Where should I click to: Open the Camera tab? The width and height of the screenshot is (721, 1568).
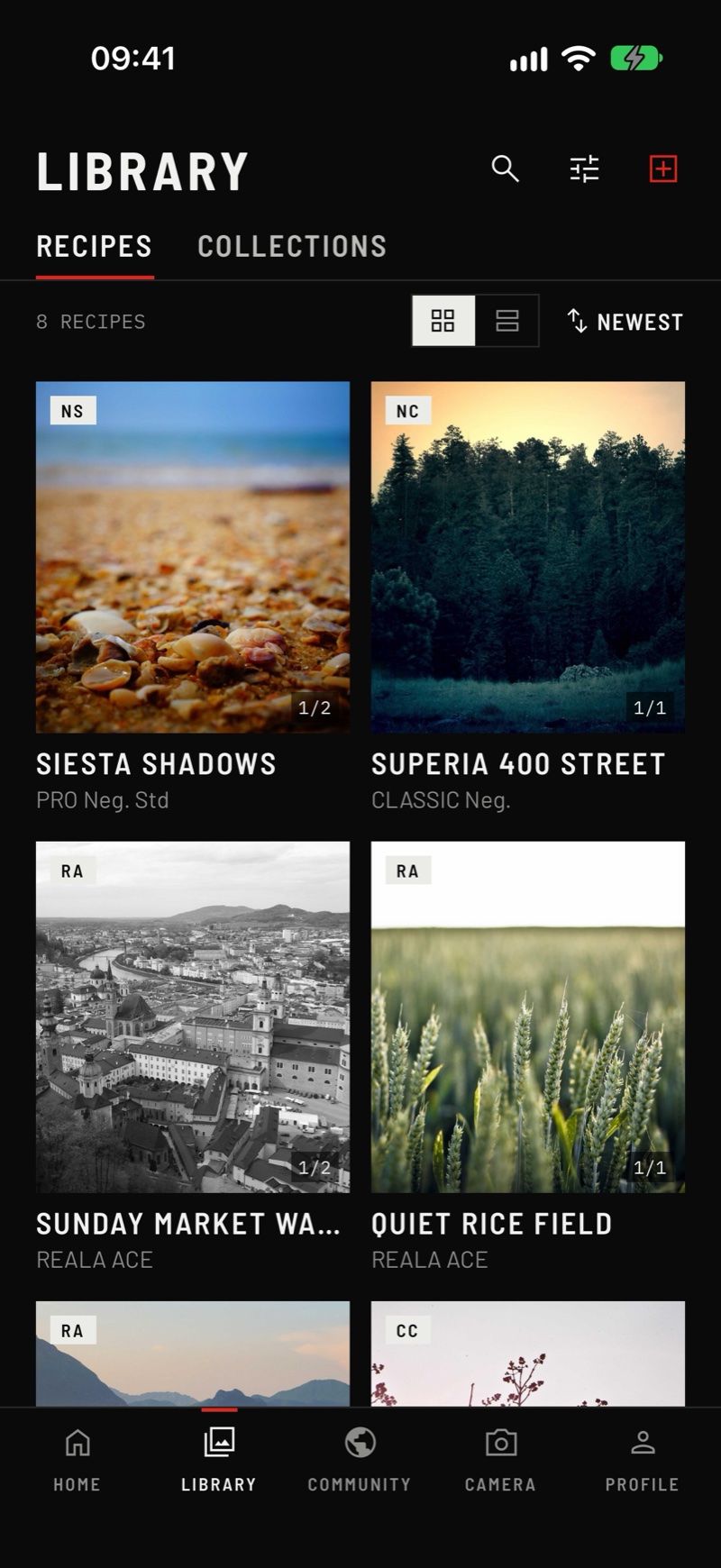pos(501,1460)
